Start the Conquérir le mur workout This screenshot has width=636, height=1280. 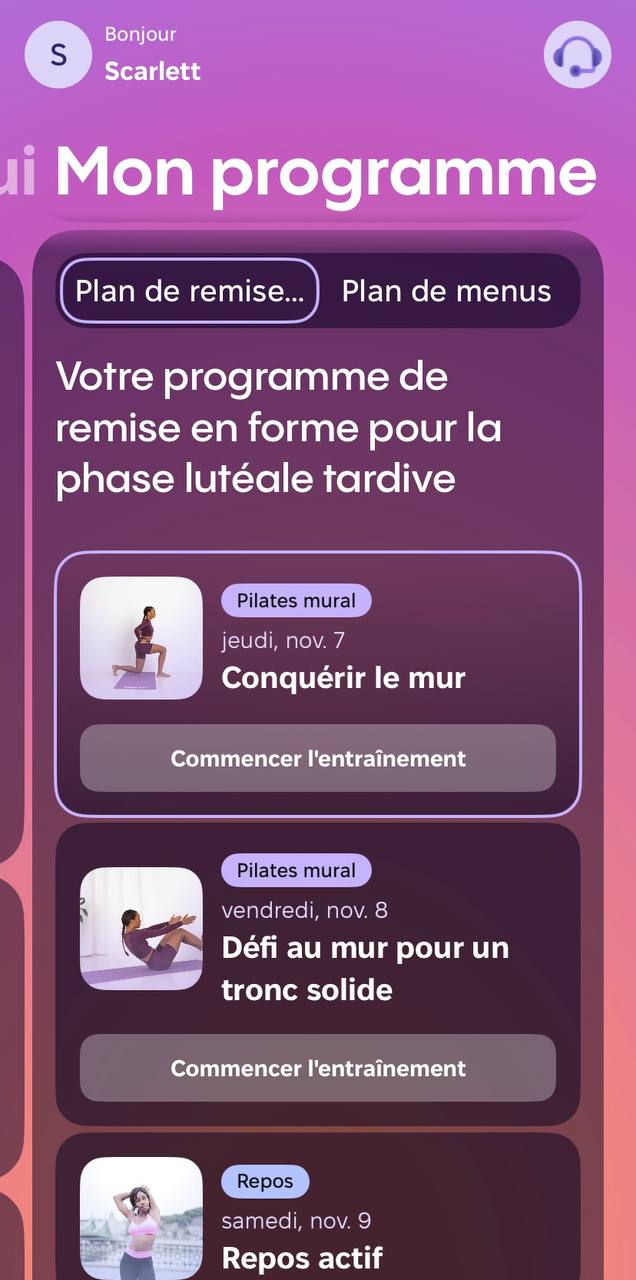click(x=317, y=758)
